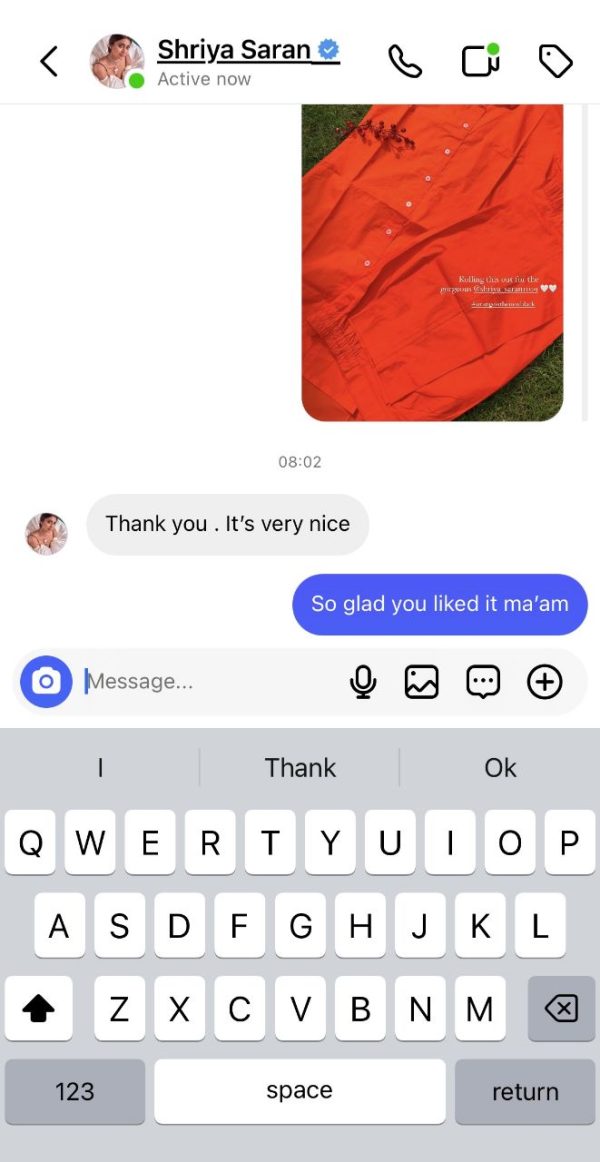Switch the keyboard to 123 numbers

tap(75, 1091)
